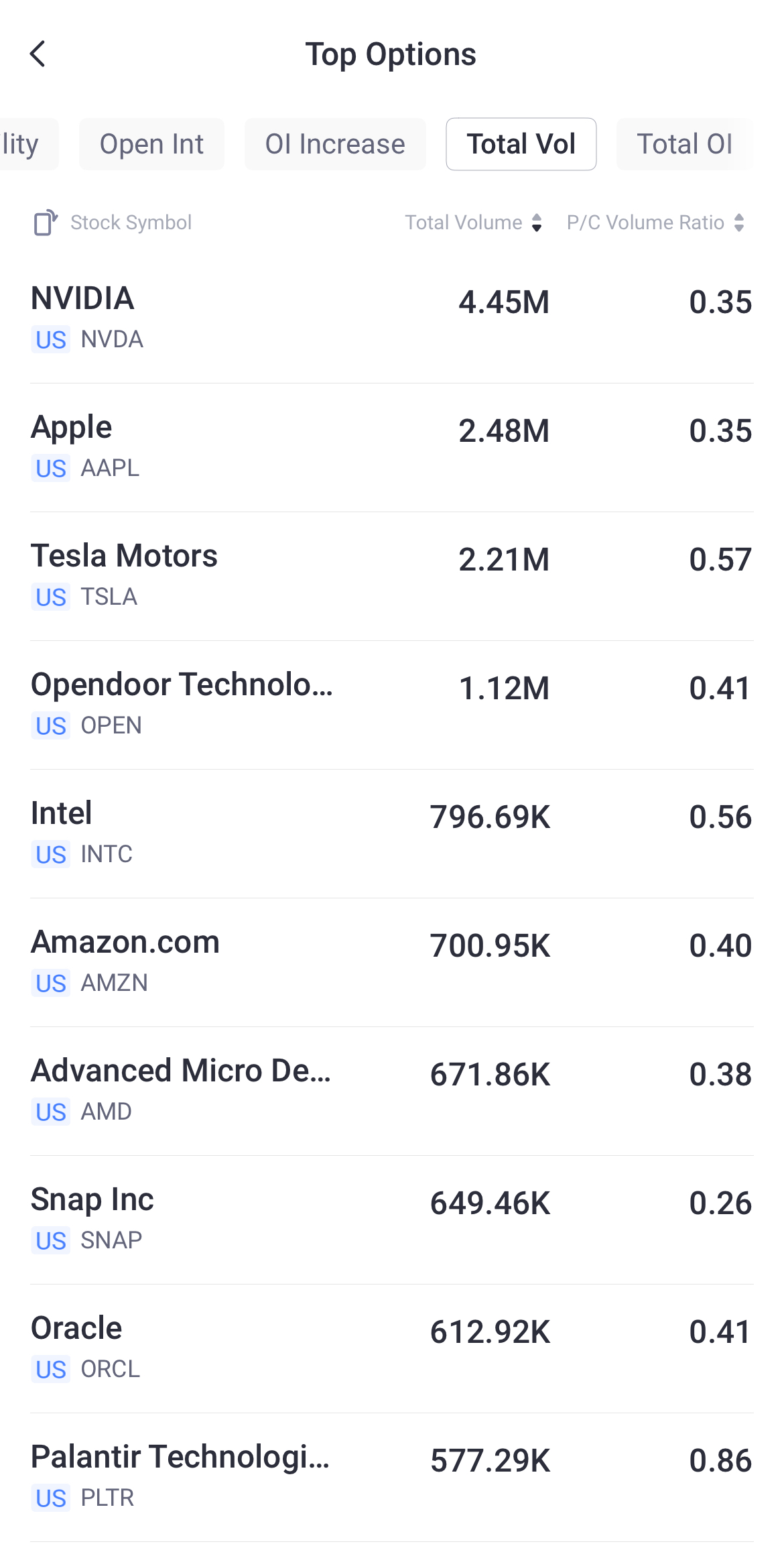The image size is (784, 1544).
Task: Open Palantir Technologies PLTR row
Action: tap(392, 1478)
